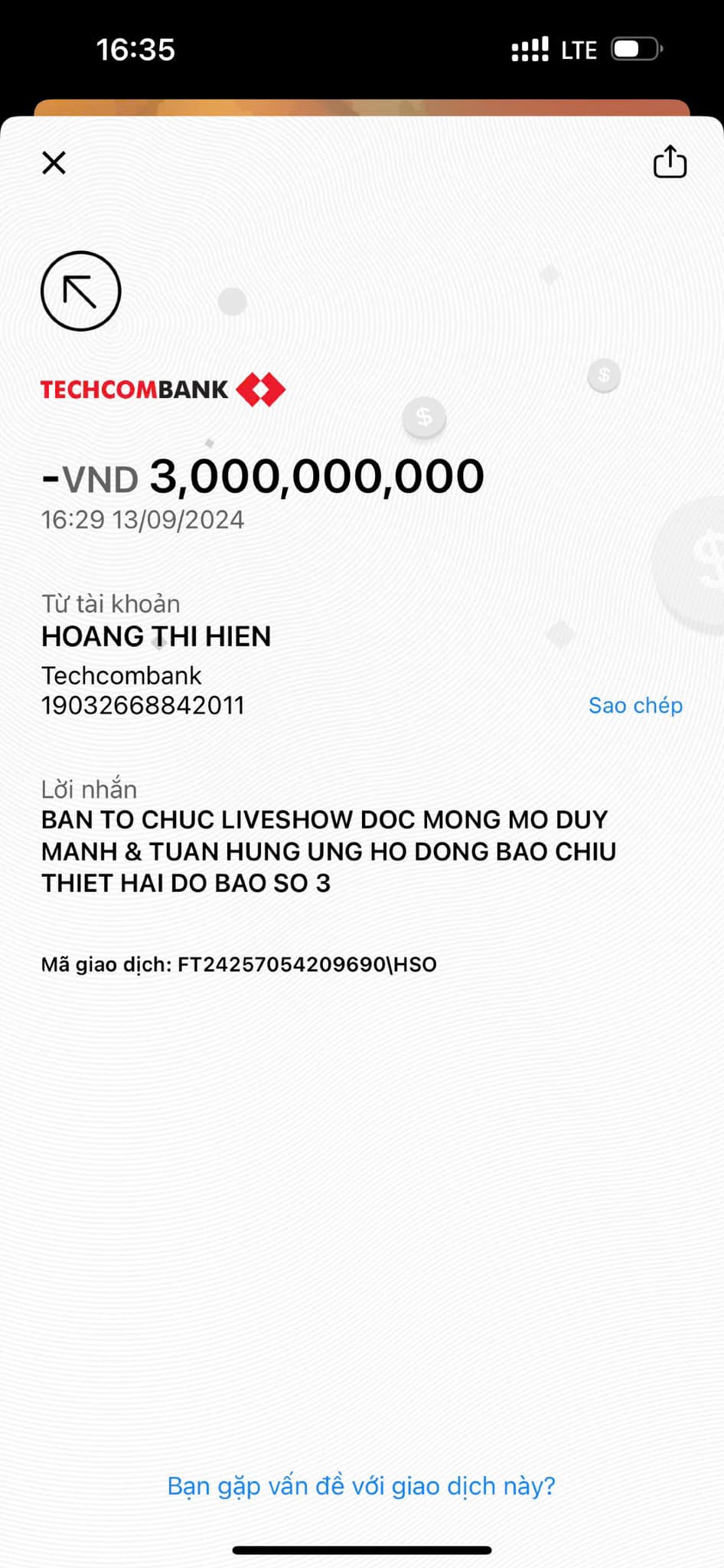Tap the dollar coin decoration near the amount
Viewport: 724px width, 1568px height.
423,417
